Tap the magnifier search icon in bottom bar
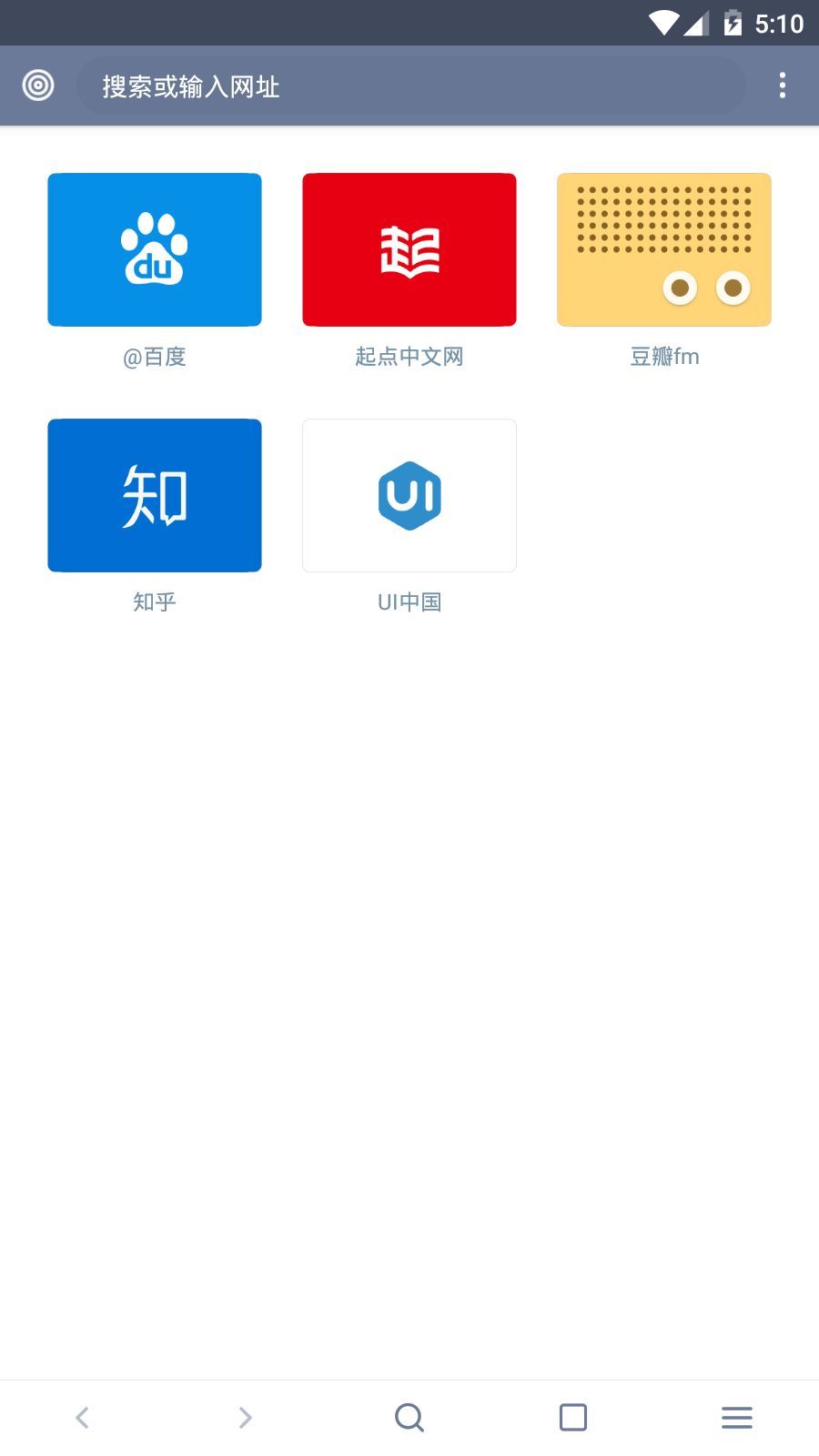This screenshot has width=819, height=1456. 409,1417
